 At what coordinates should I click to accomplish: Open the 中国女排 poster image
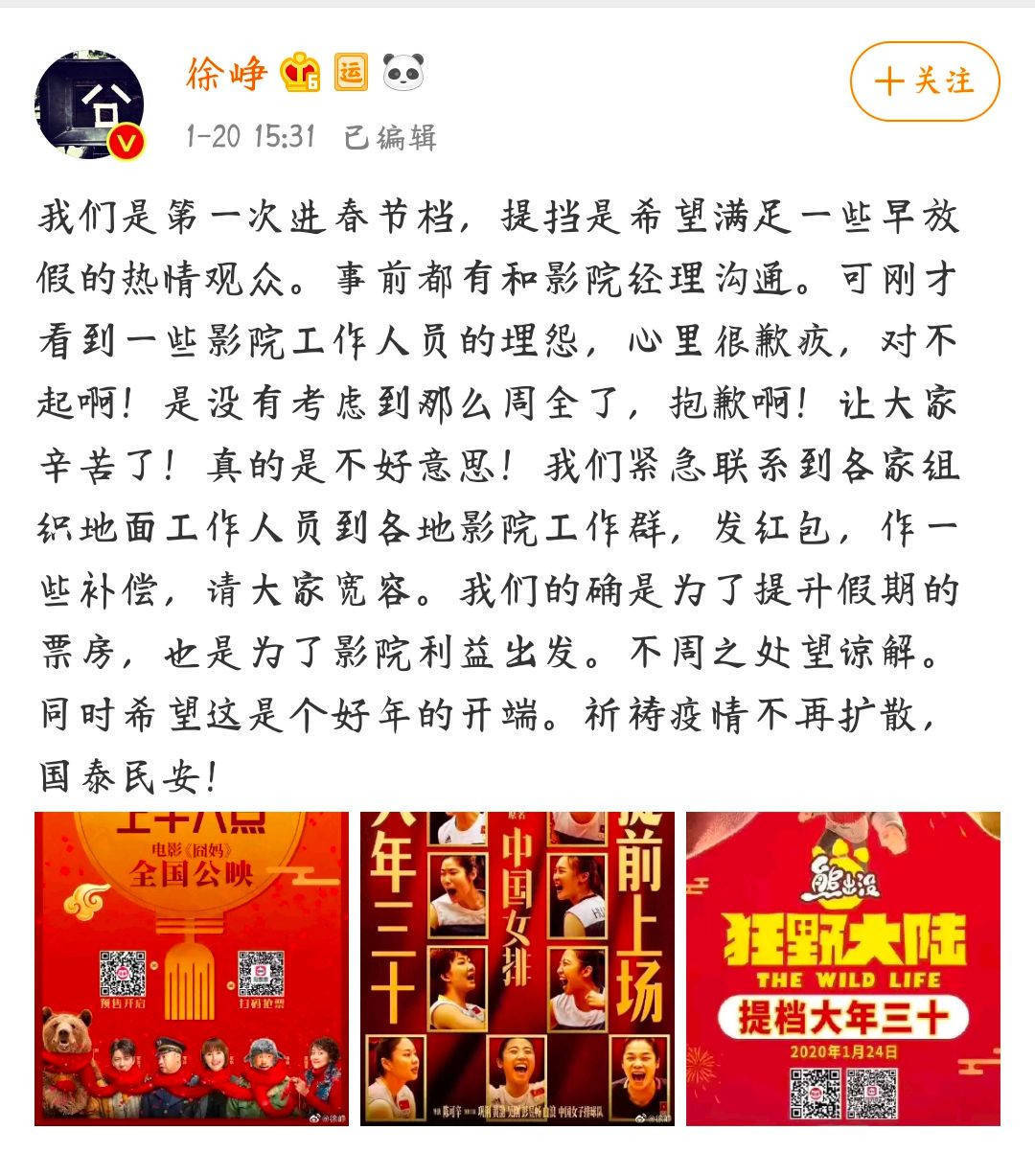click(x=517, y=968)
